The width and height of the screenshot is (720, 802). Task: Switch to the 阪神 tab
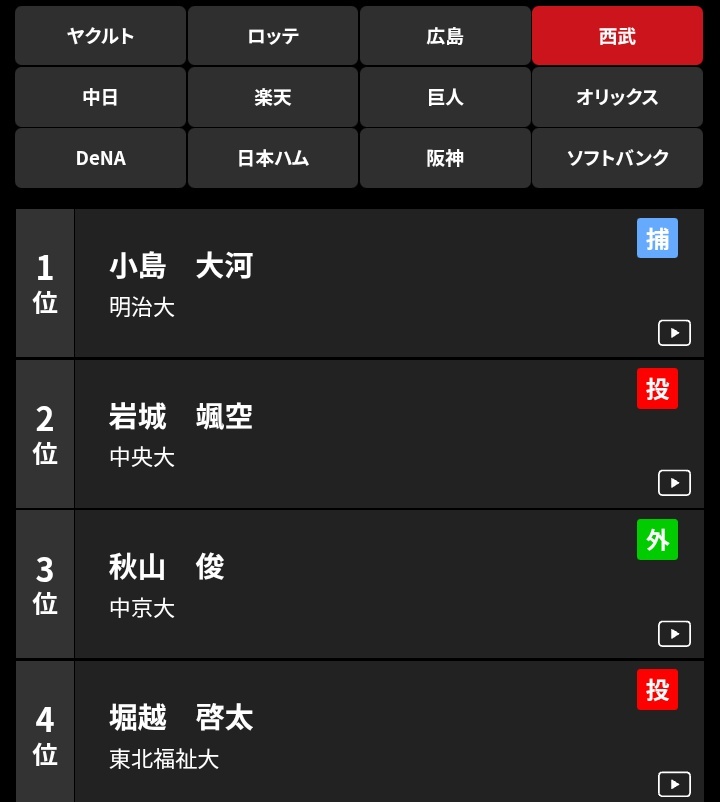[x=445, y=158]
